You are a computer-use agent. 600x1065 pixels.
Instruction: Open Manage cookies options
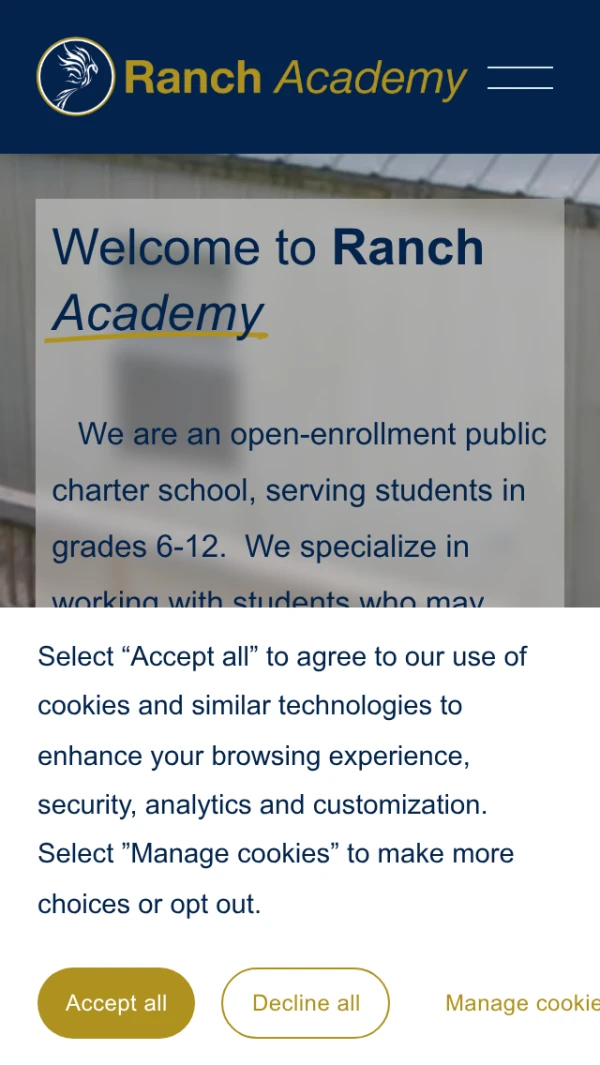[x=520, y=1003]
